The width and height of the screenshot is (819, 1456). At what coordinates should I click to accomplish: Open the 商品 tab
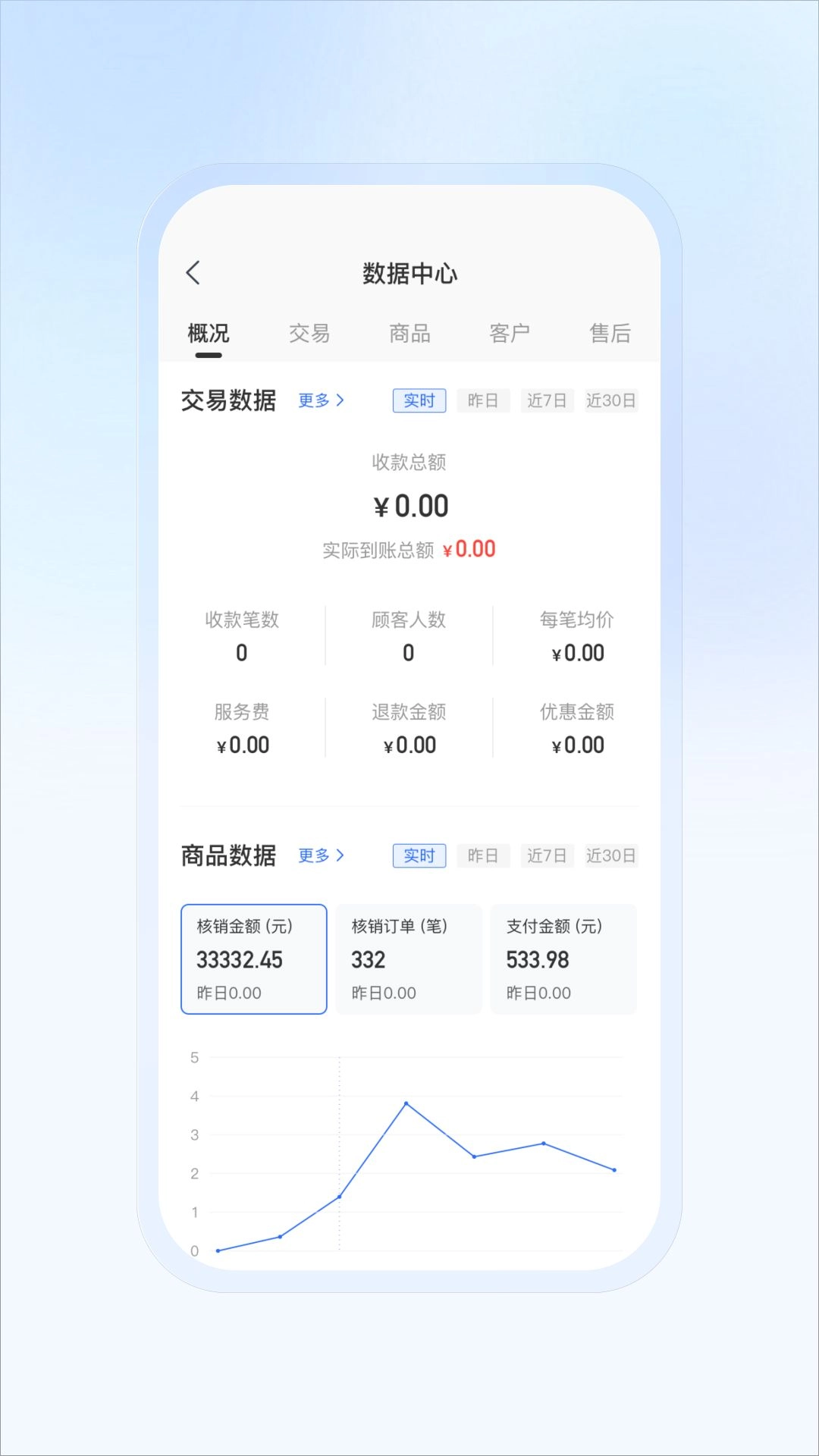pos(410,332)
